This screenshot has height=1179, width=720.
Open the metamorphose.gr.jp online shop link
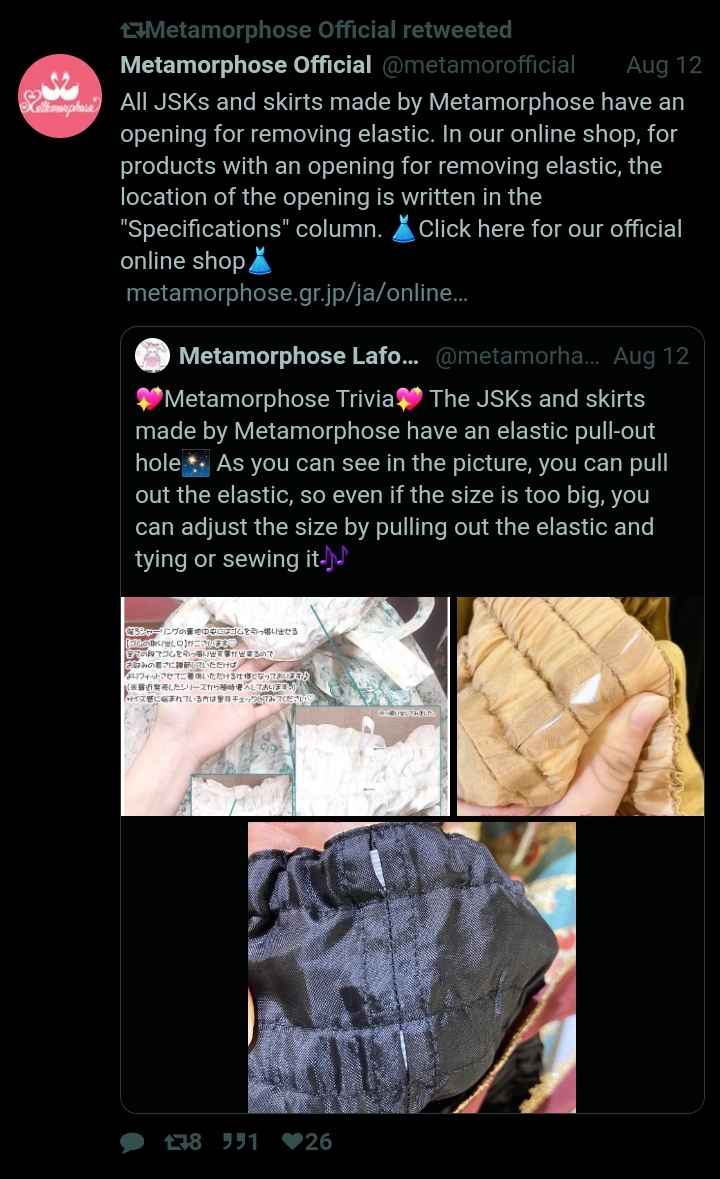tap(297, 292)
